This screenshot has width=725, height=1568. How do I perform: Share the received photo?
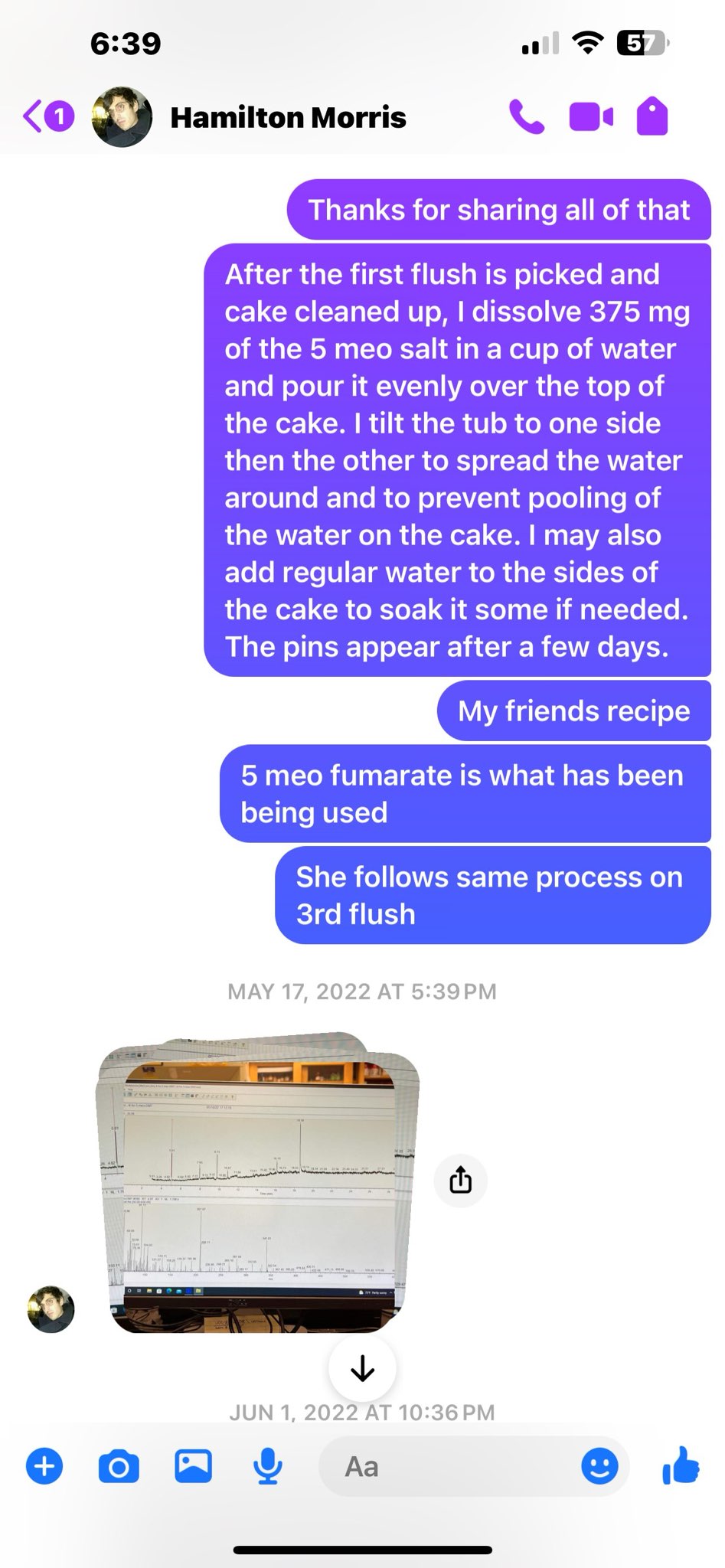pyautogui.click(x=460, y=1180)
